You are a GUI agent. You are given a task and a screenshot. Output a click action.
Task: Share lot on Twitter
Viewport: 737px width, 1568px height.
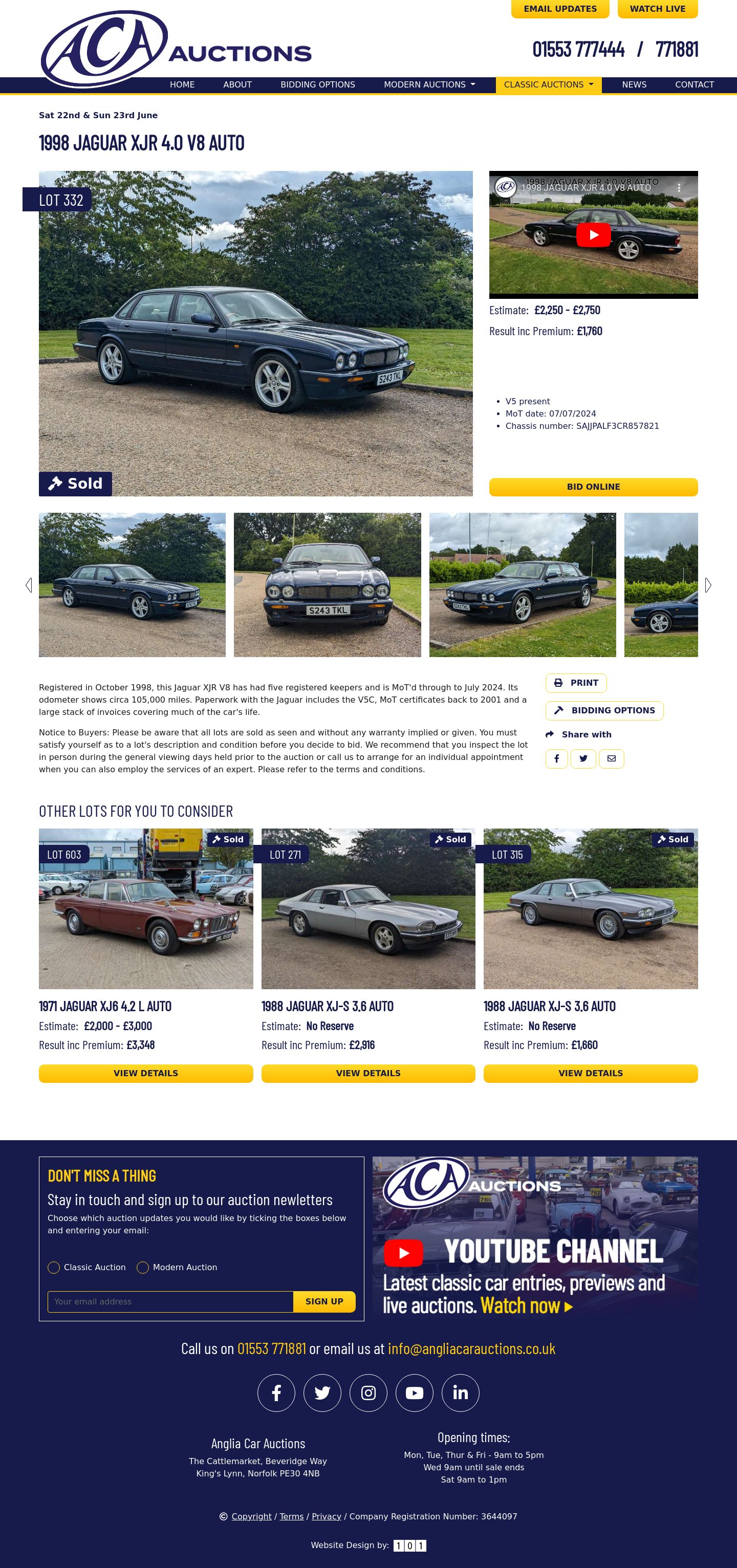583,758
